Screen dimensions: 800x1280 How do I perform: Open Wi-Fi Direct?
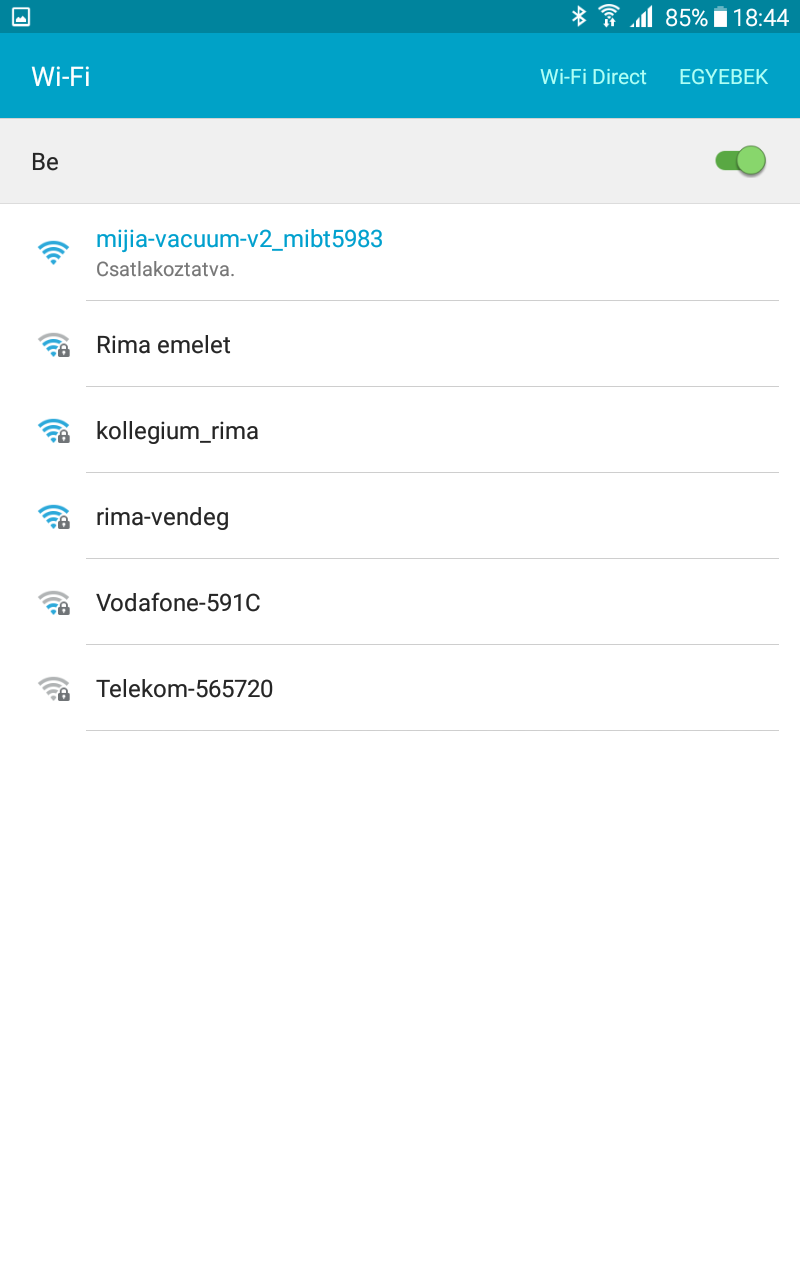point(593,77)
